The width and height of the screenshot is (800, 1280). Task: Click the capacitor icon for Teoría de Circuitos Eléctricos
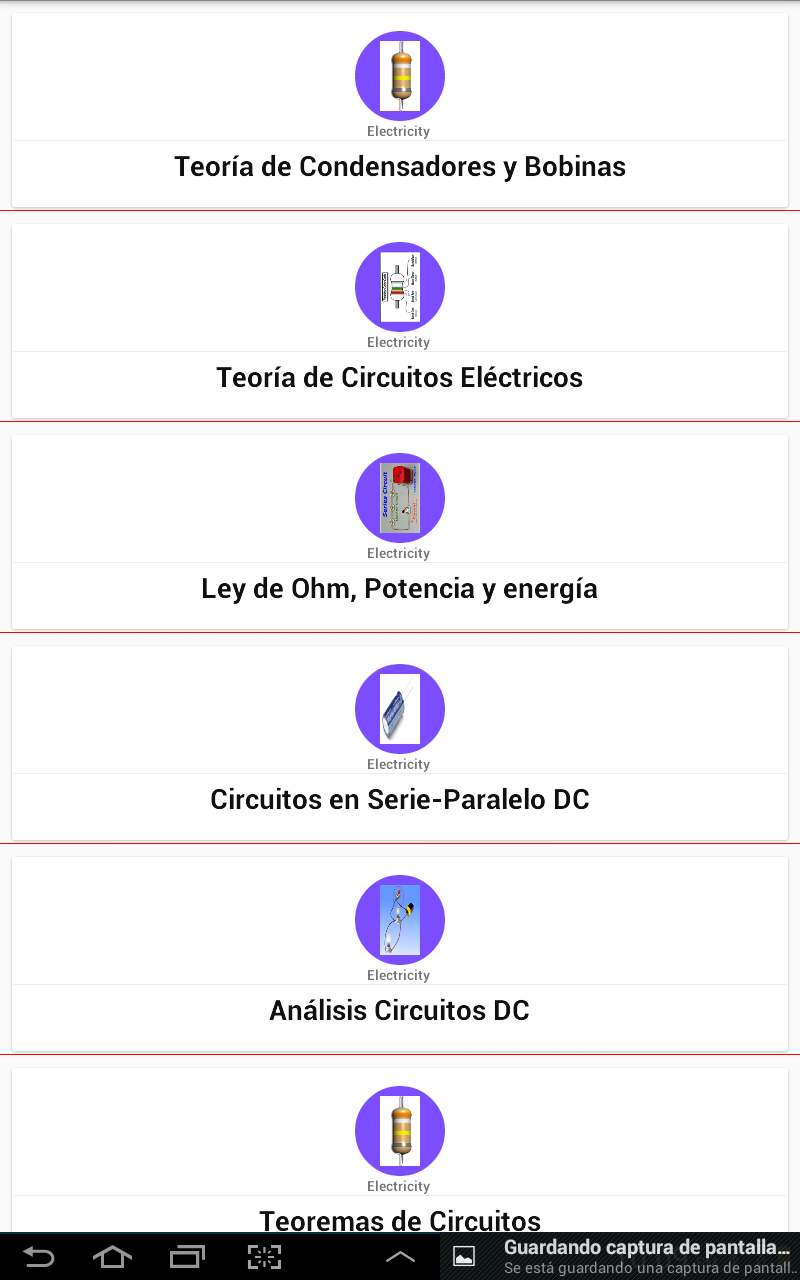tap(400, 287)
